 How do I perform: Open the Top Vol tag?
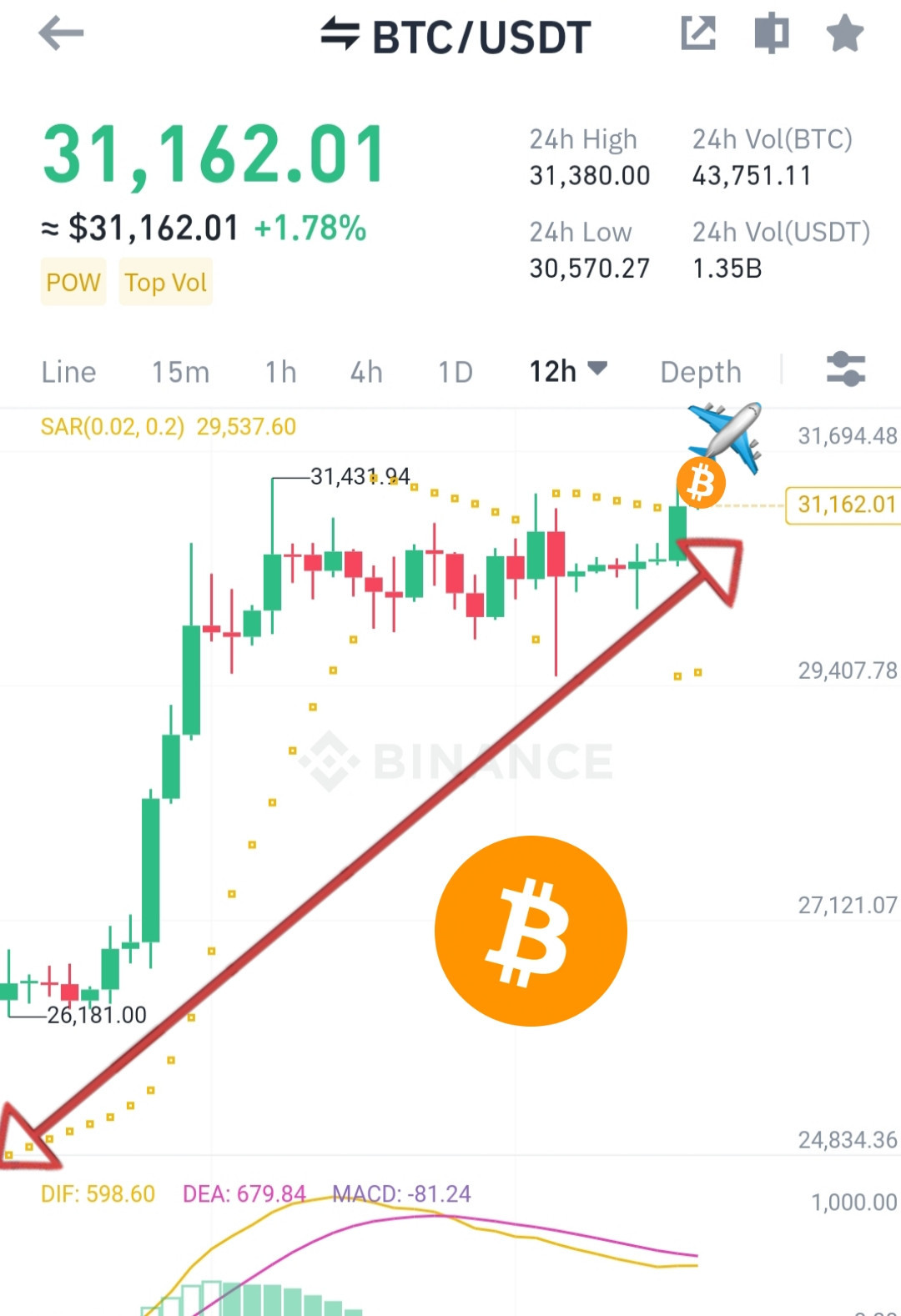[165, 283]
